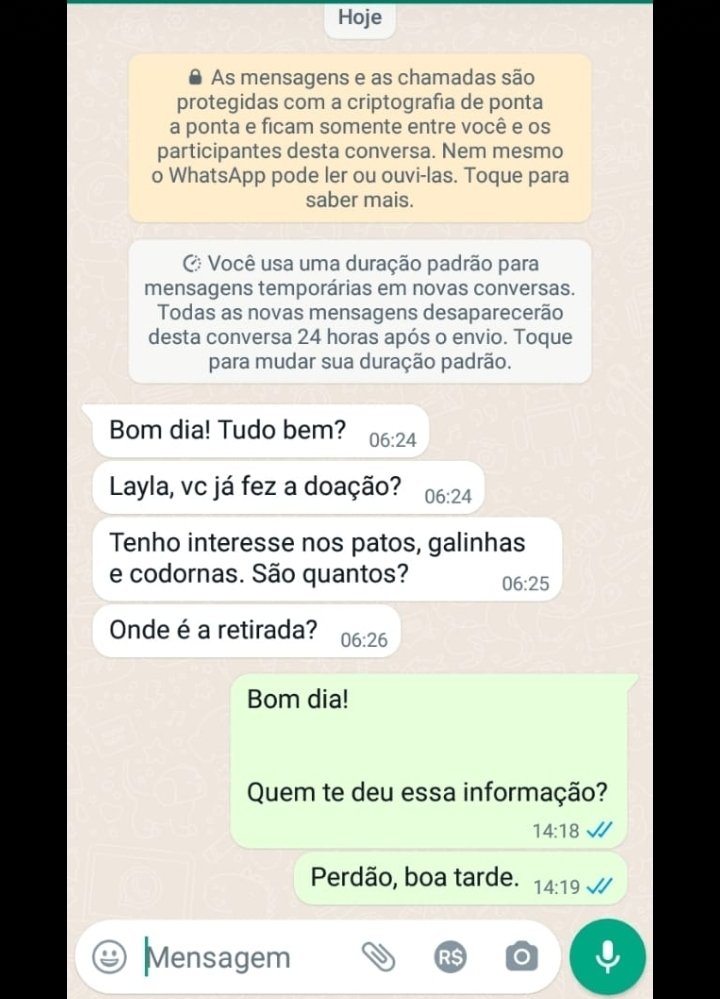Open the emoji picker
Viewport: 720px width, 999px height.
click(110, 957)
